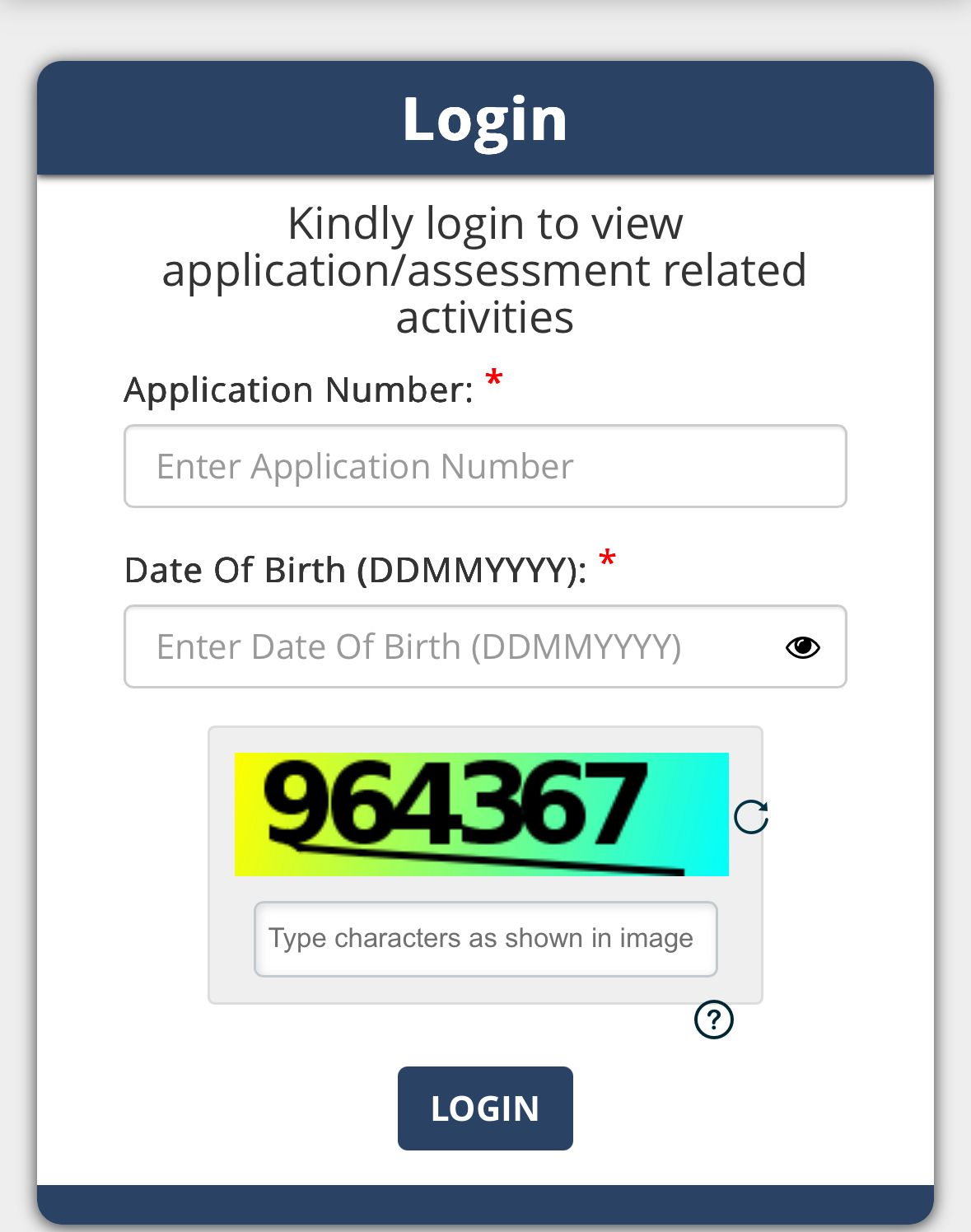Screen dimensions: 971x1232
Task: Focus the Application Number field
Action: (x=484, y=466)
